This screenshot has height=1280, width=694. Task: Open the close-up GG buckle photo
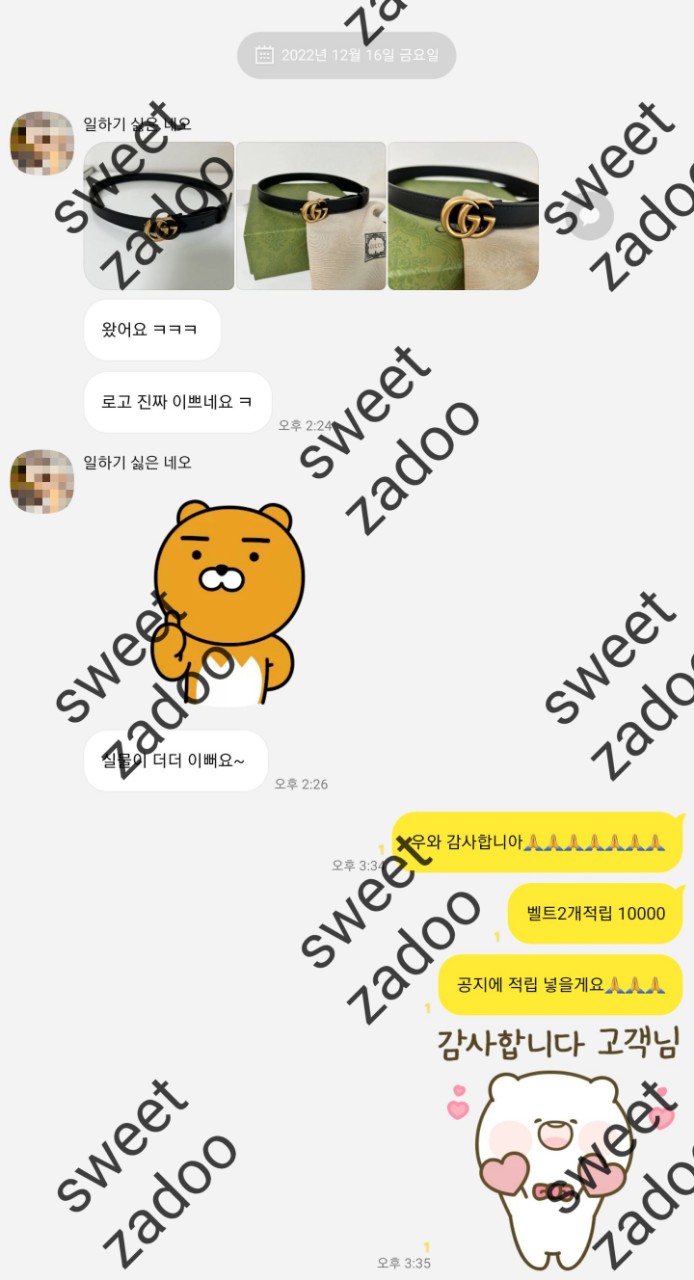coord(463,216)
